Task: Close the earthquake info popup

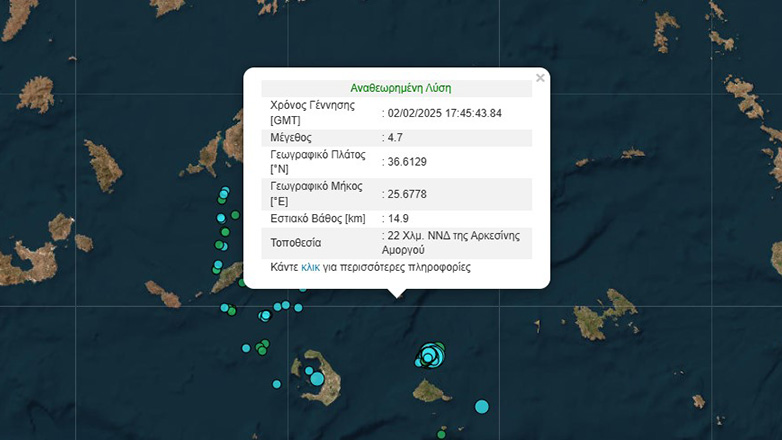Action: point(540,78)
